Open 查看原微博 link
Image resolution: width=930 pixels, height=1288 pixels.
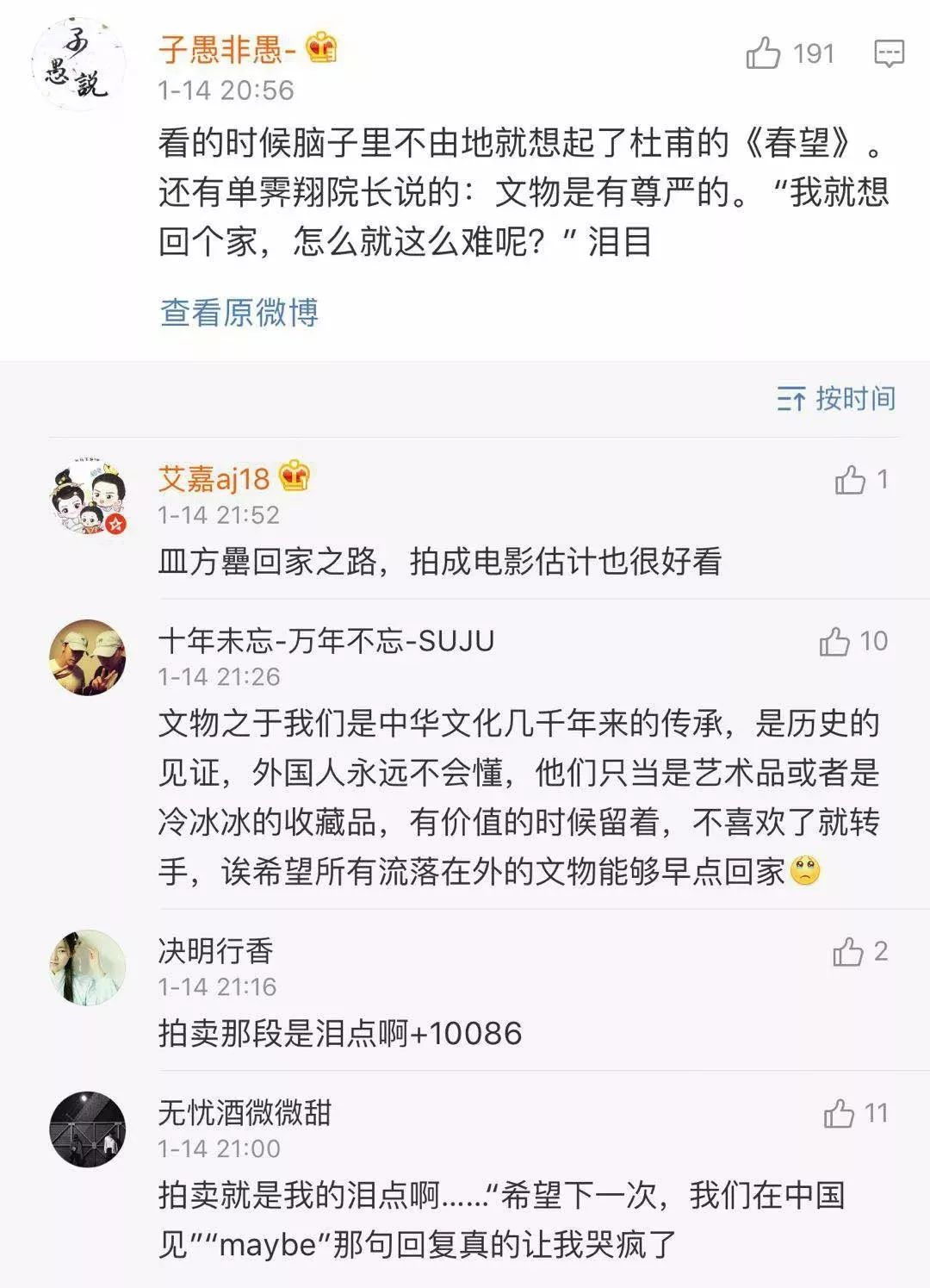point(239,312)
